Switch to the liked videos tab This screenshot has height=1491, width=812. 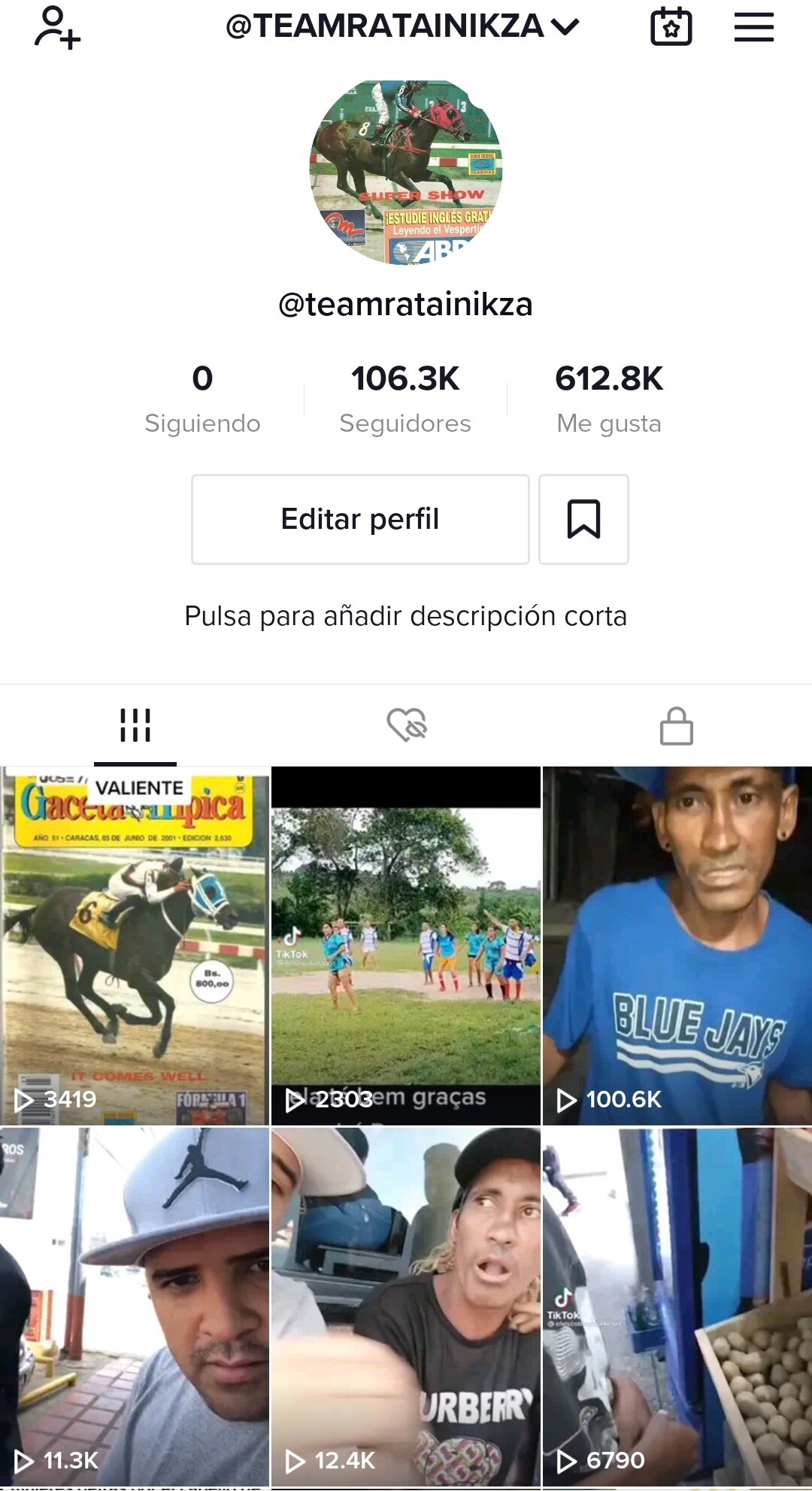click(406, 725)
